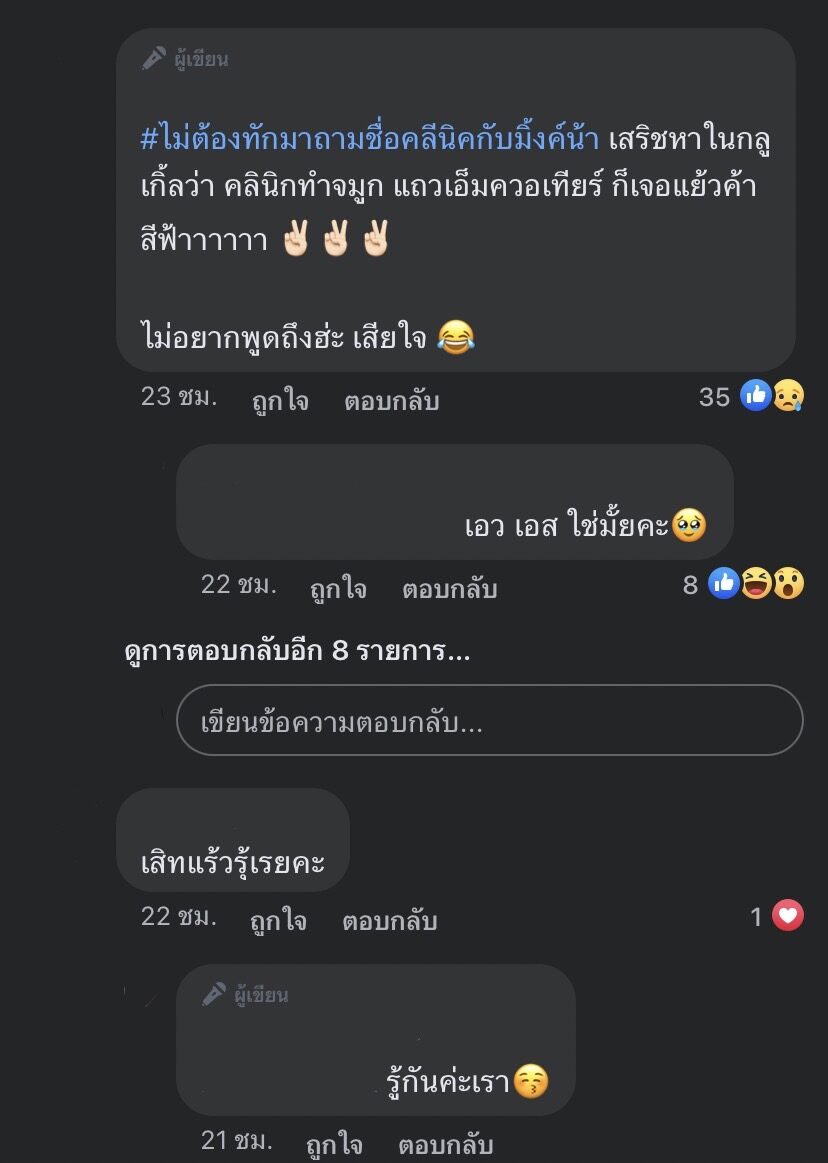Expand ดูการตอบกลับอีก 8 รายการ
Screen dimensions: 828x1163
(x=296, y=653)
